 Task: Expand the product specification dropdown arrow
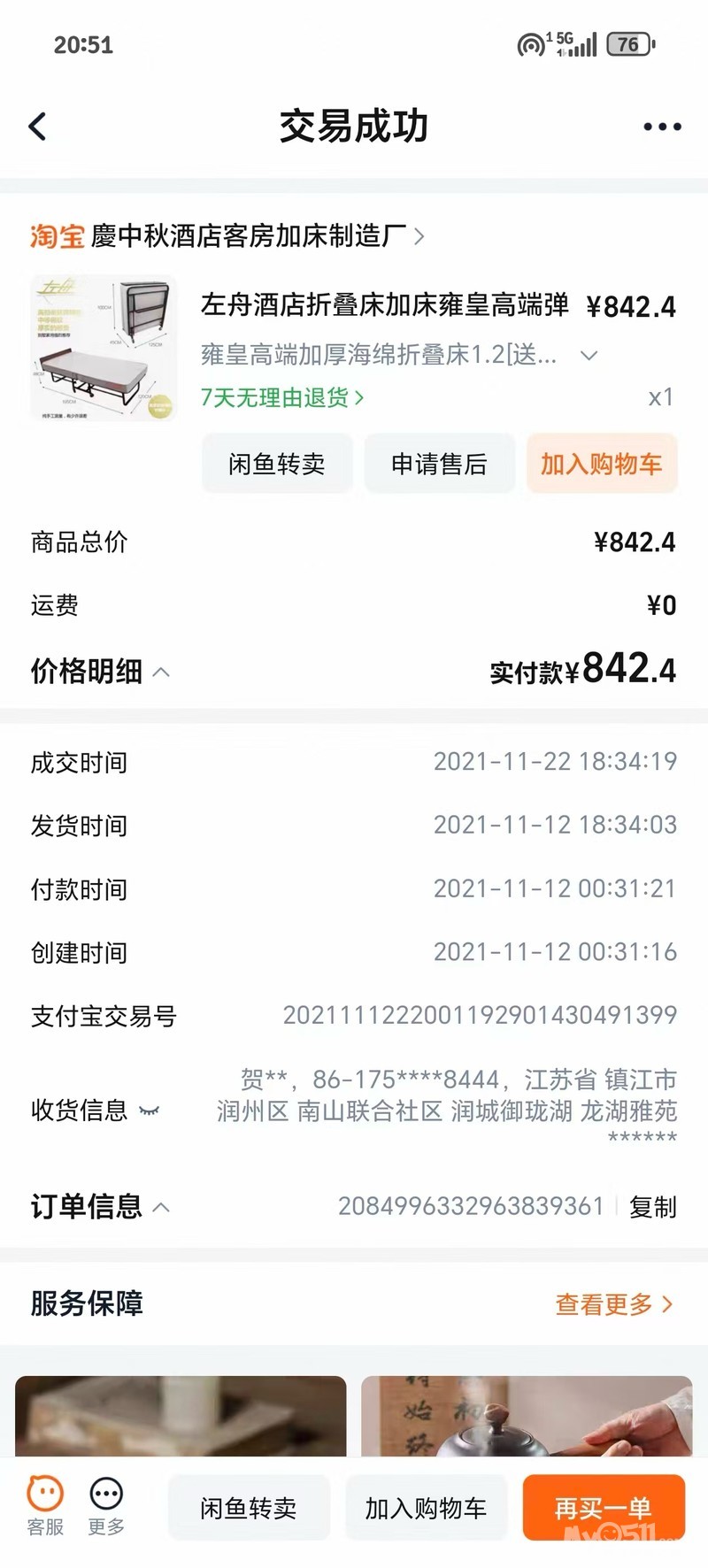pyautogui.click(x=589, y=356)
